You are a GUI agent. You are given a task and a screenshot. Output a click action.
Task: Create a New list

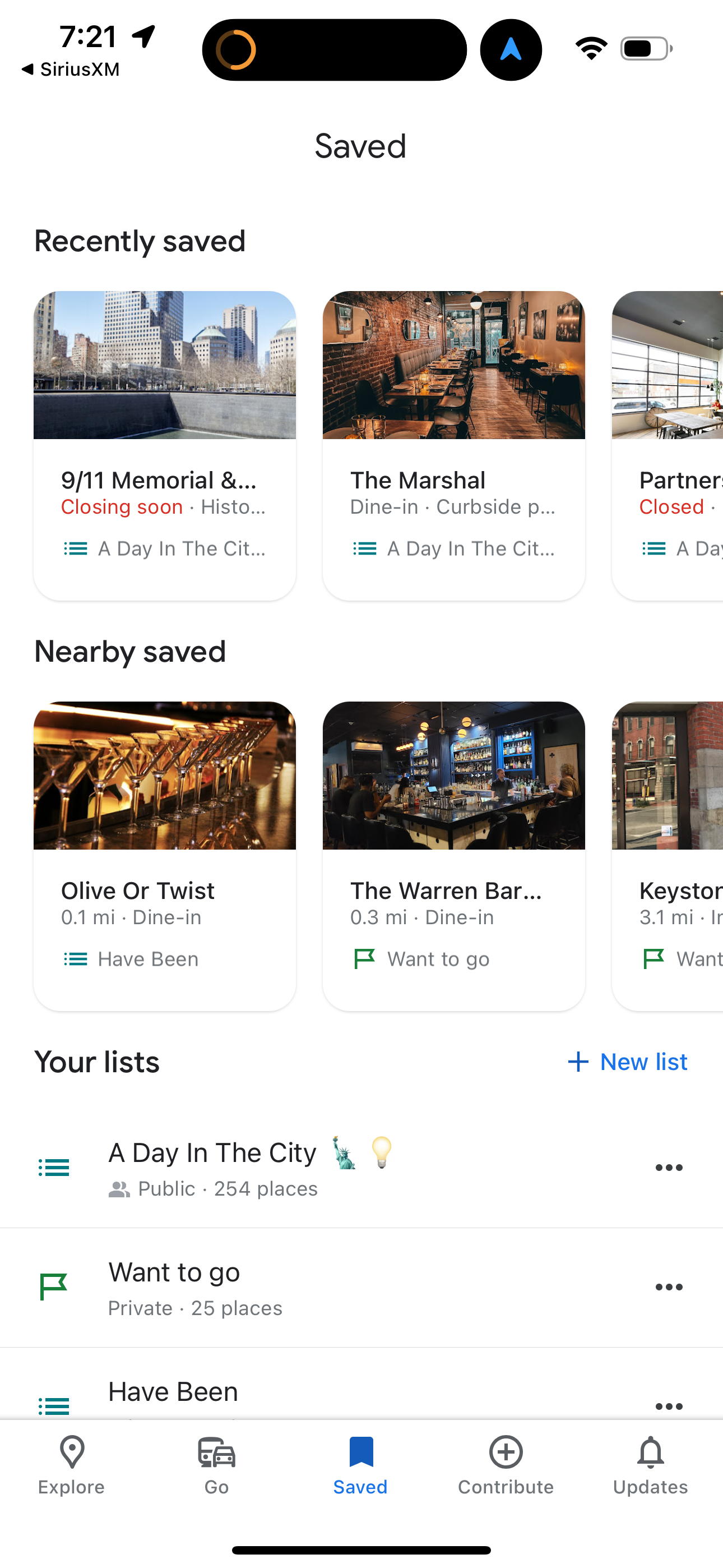(x=627, y=1061)
